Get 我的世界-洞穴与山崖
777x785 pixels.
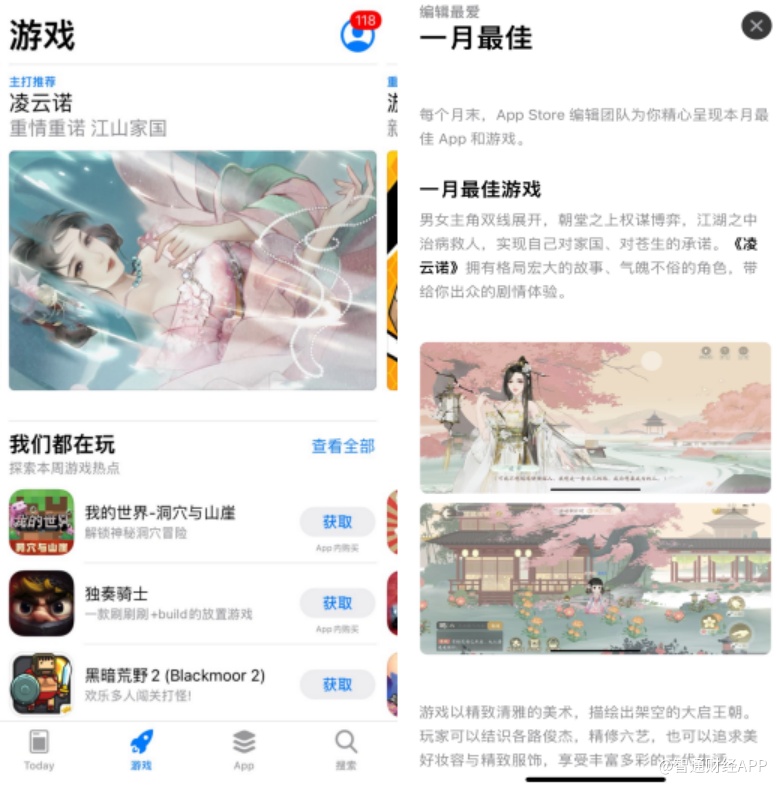[x=337, y=522]
